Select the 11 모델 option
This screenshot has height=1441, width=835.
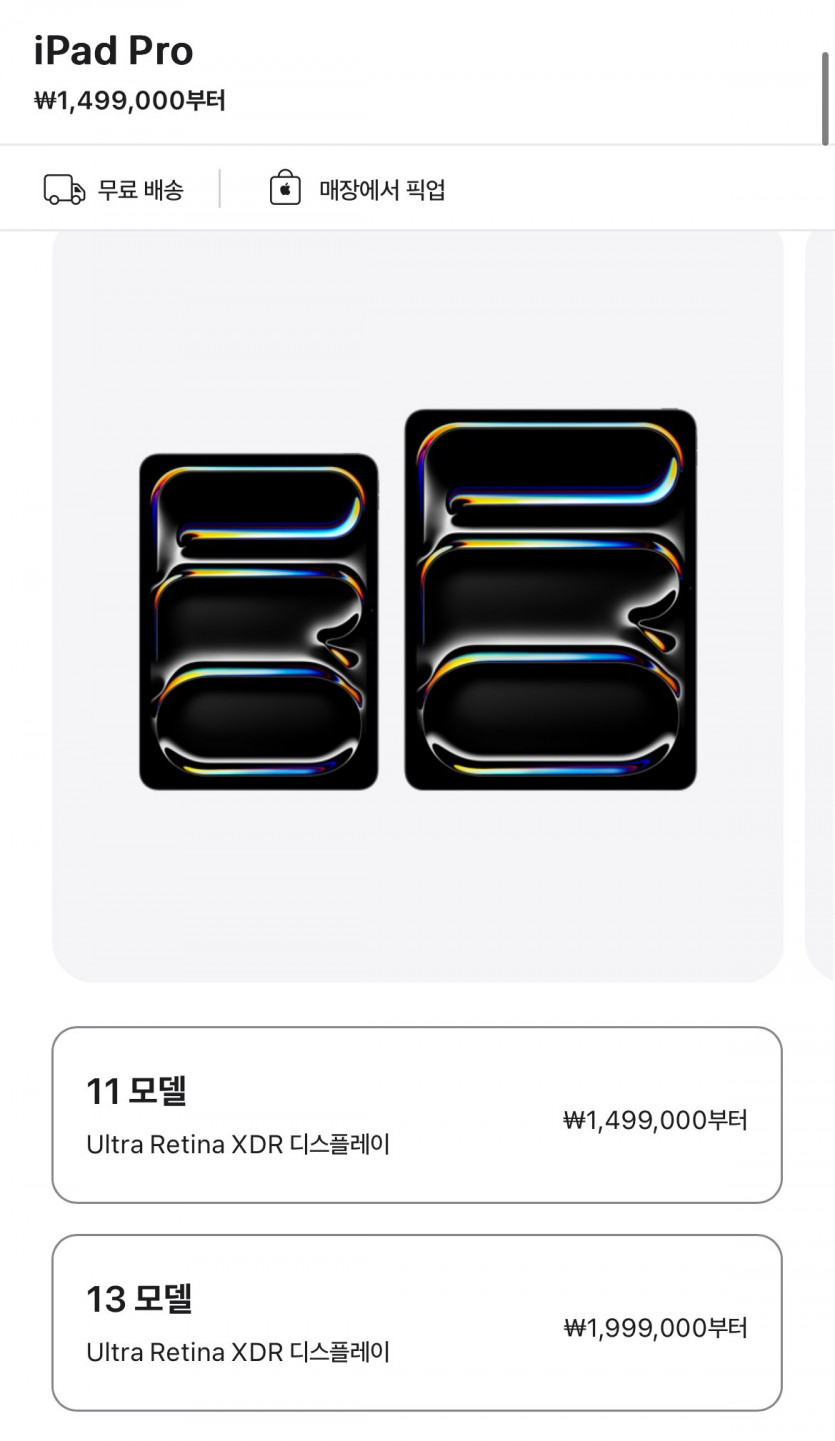click(x=416, y=1115)
